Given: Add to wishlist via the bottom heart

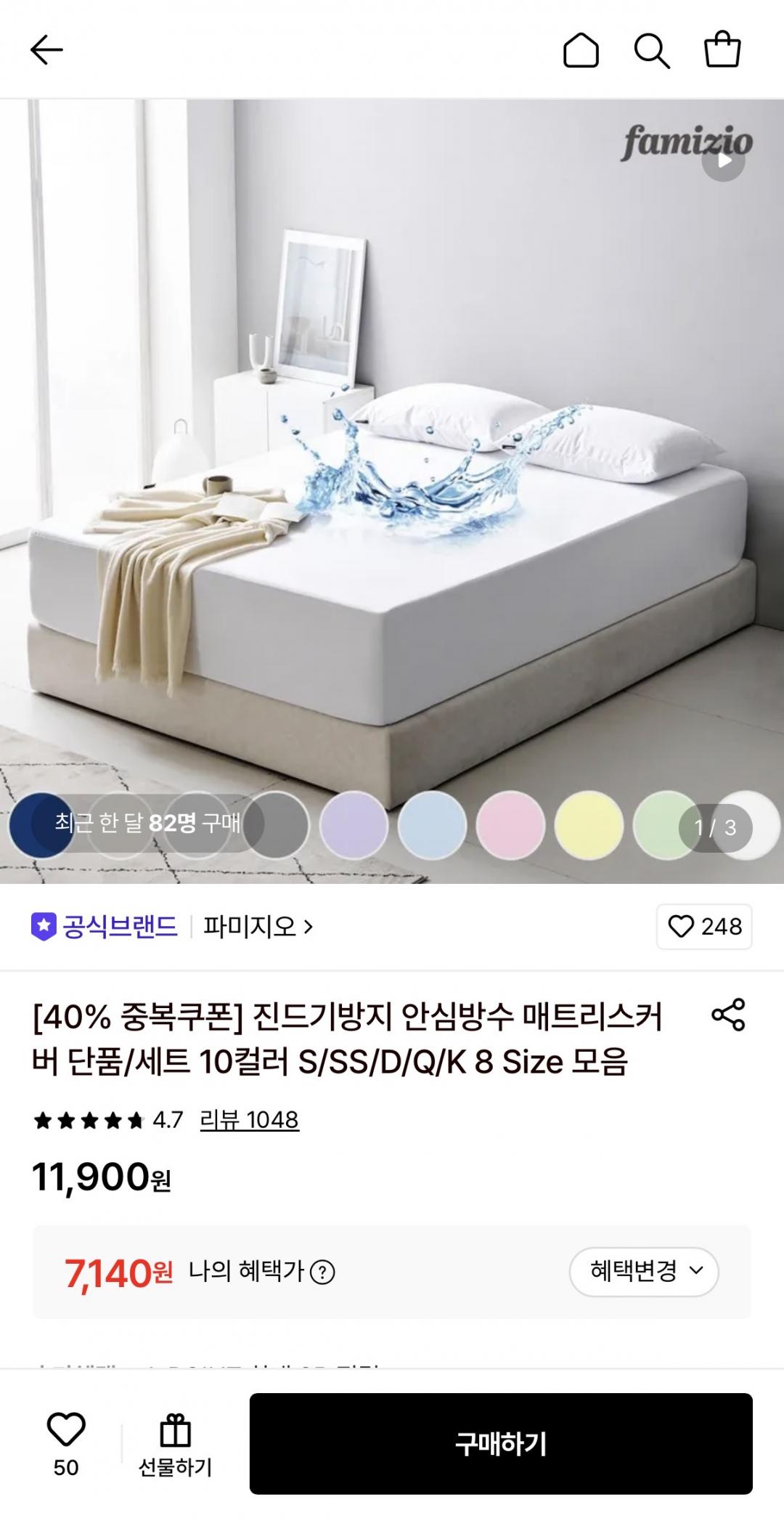Looking at the screenshot, I should pyautogui.click(x=66, y=1445).
